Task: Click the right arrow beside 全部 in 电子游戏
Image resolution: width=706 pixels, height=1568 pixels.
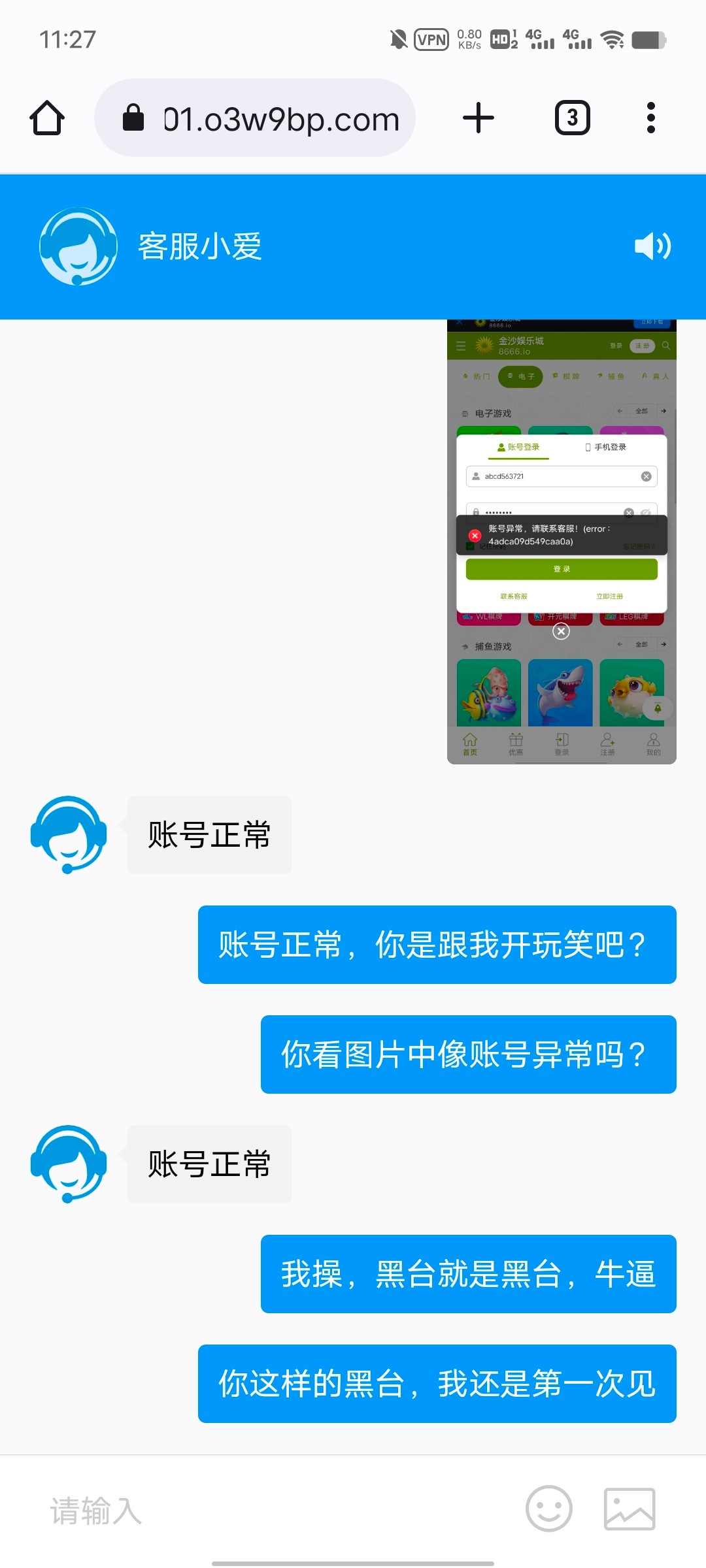Action: (x=664, y=411)
